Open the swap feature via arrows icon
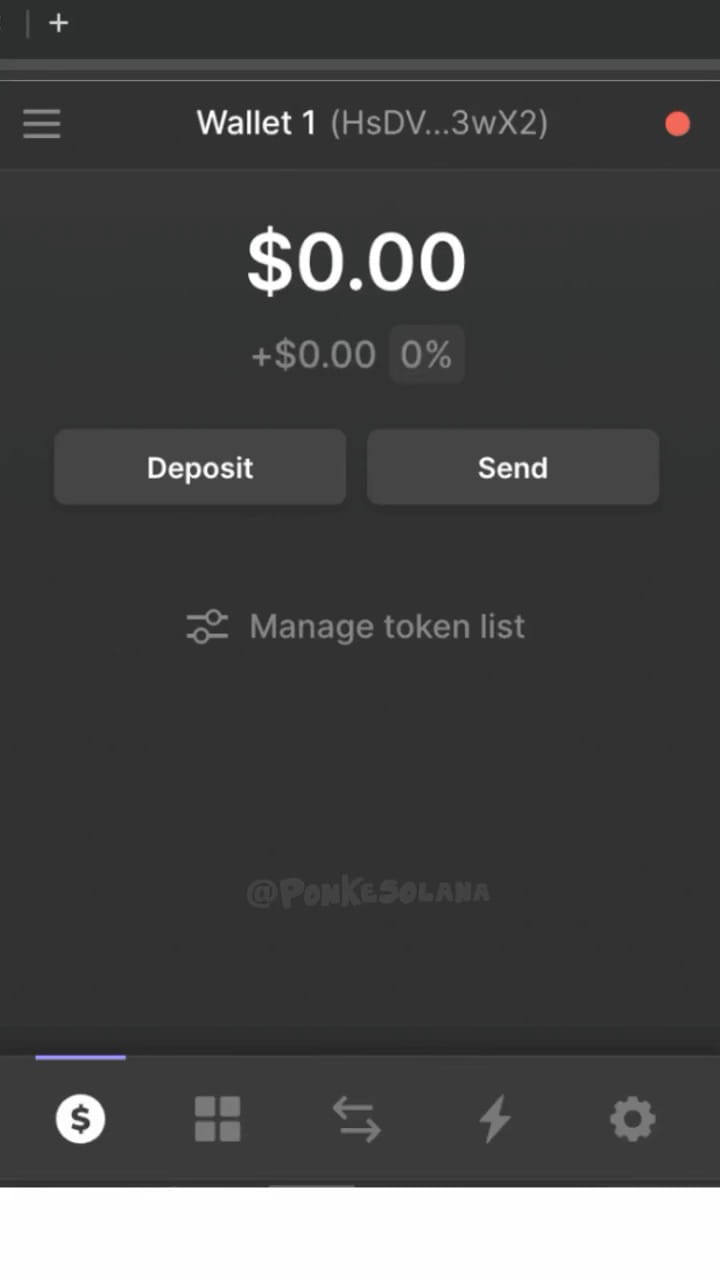 [356, 1119]
